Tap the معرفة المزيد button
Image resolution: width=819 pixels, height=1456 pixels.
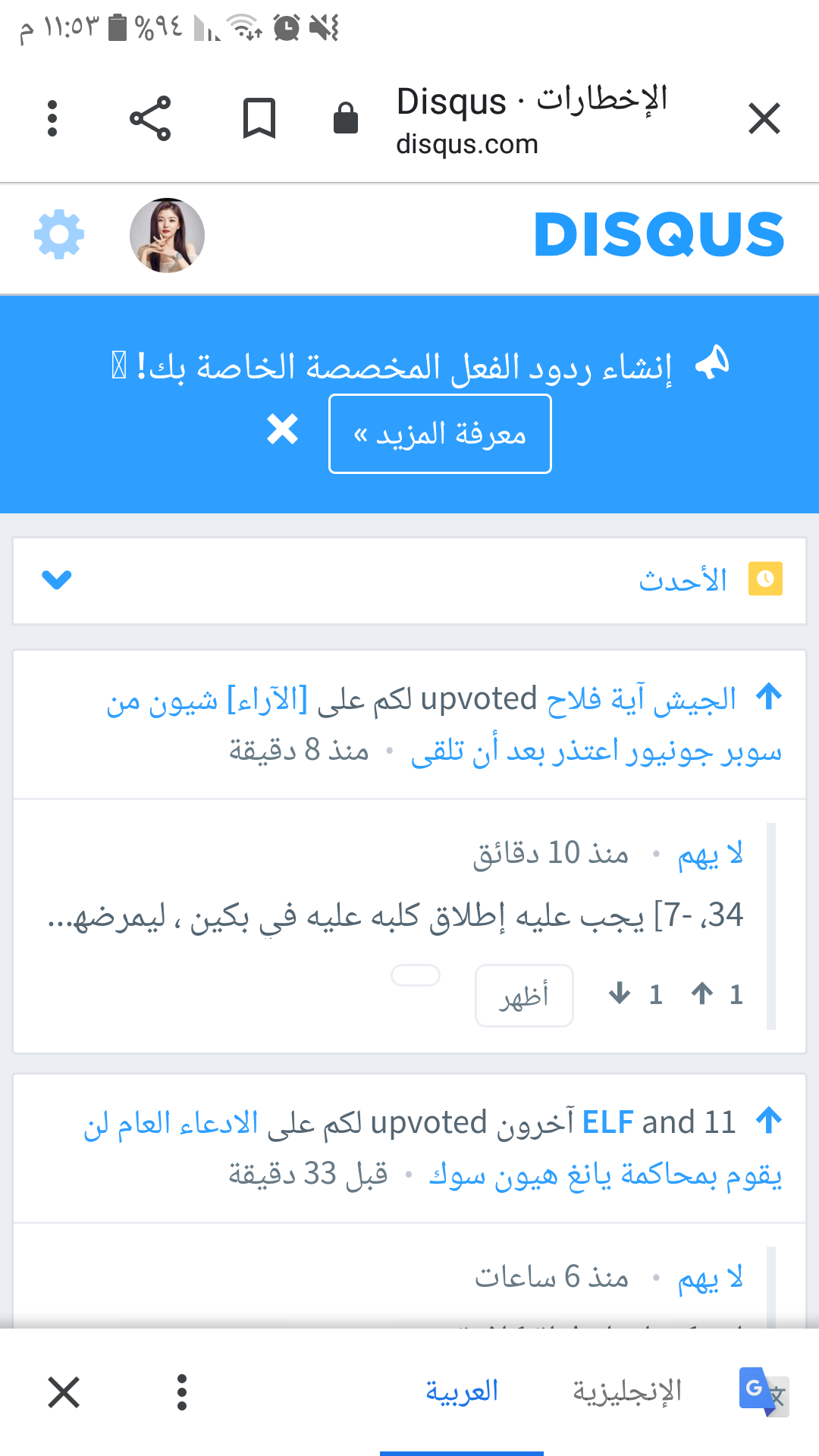[x=440, y=434]
